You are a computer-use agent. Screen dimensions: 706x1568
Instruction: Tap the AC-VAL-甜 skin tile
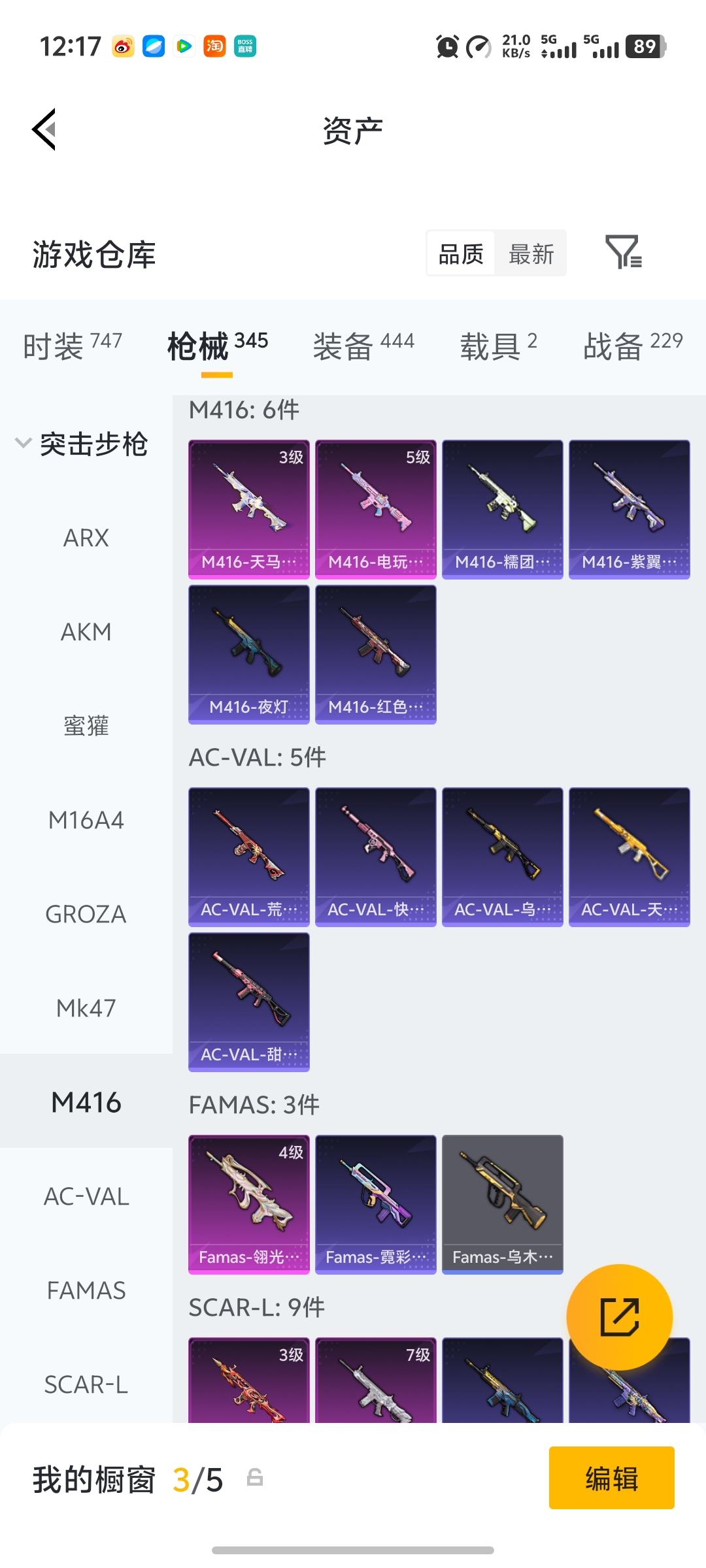249,1002
